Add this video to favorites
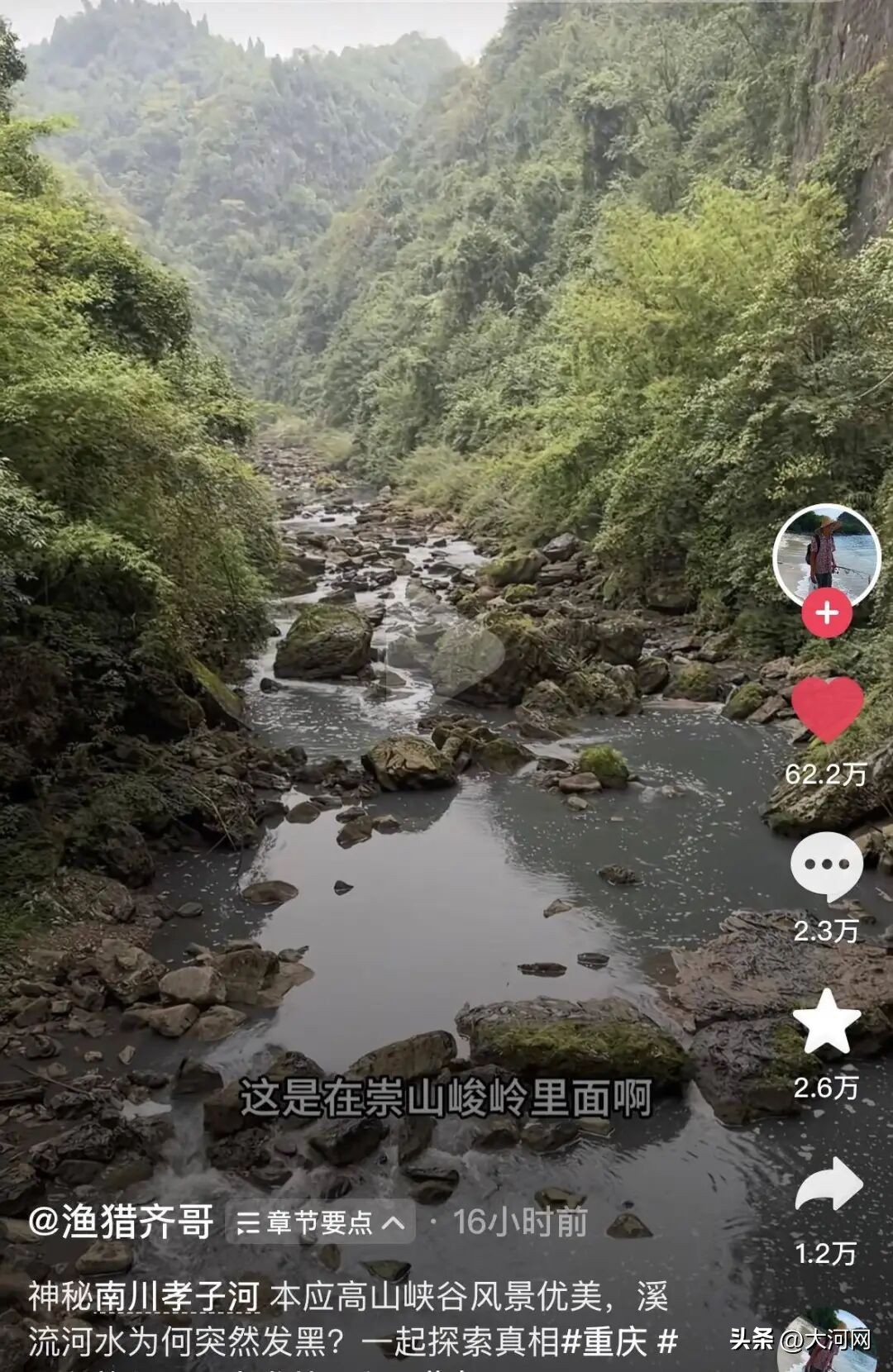The height and width of the screenshot is (1372, 893). (827, 1022)
